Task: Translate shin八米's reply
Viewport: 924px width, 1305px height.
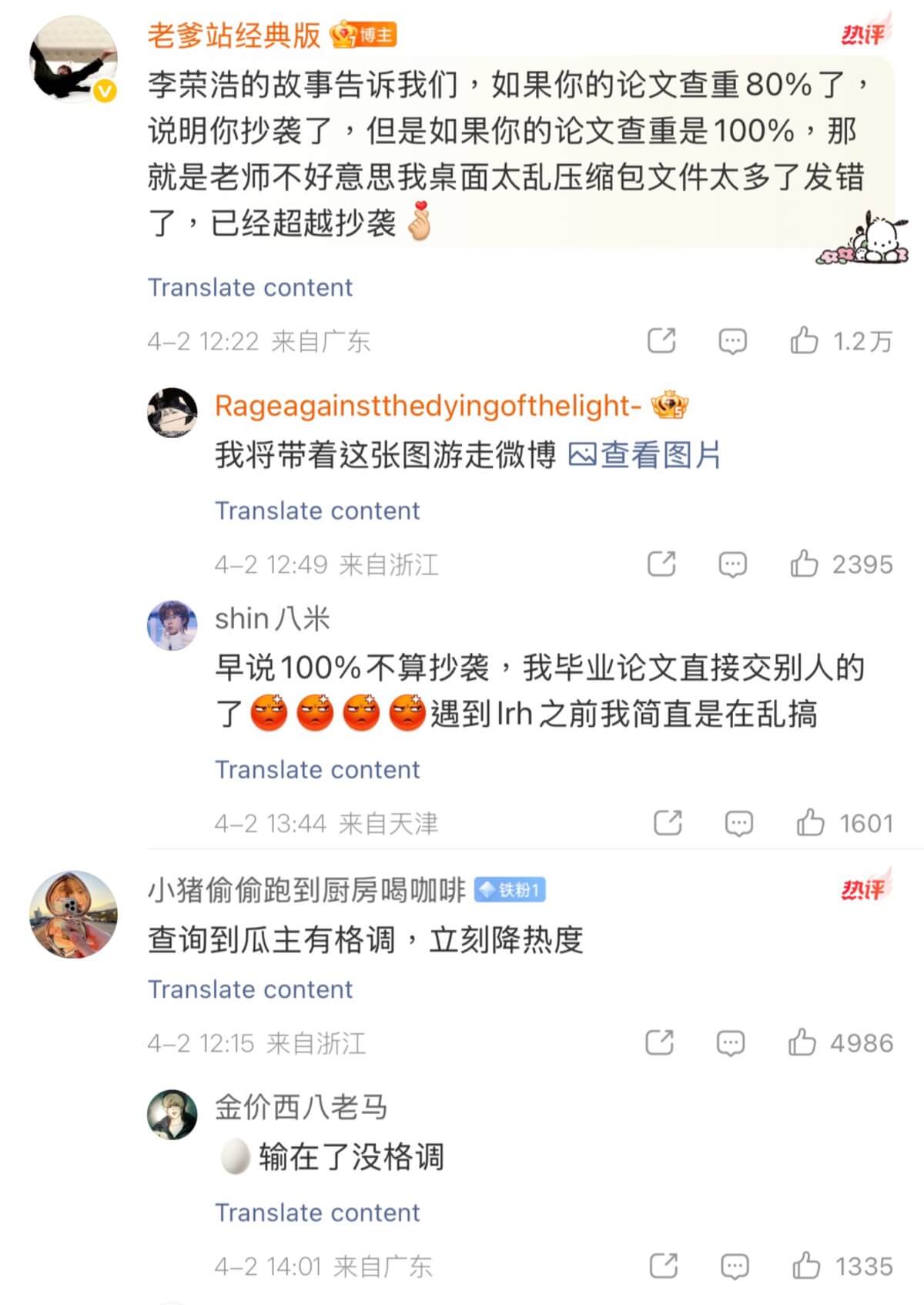Action: pyautogui.click(x=317, y=769)
